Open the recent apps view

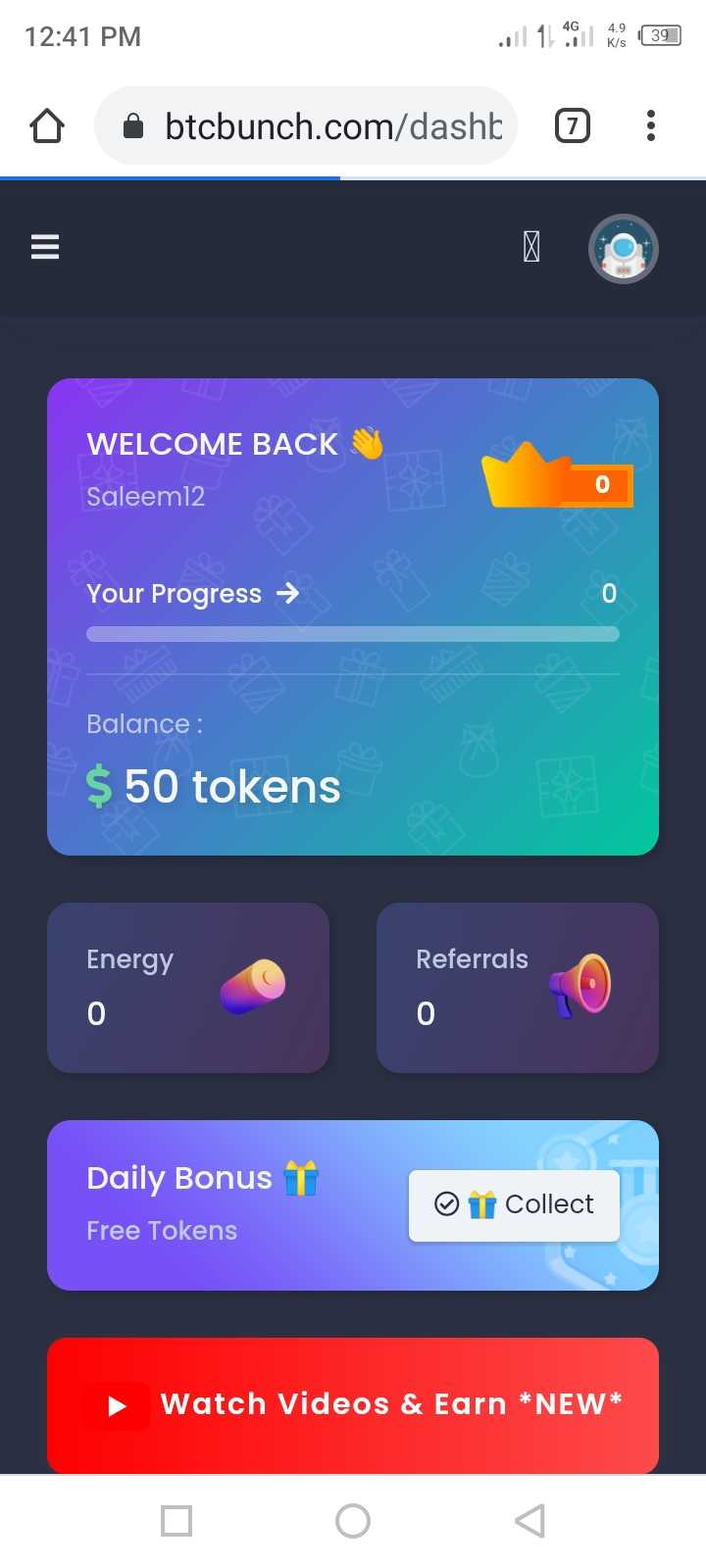(176, 1521)
